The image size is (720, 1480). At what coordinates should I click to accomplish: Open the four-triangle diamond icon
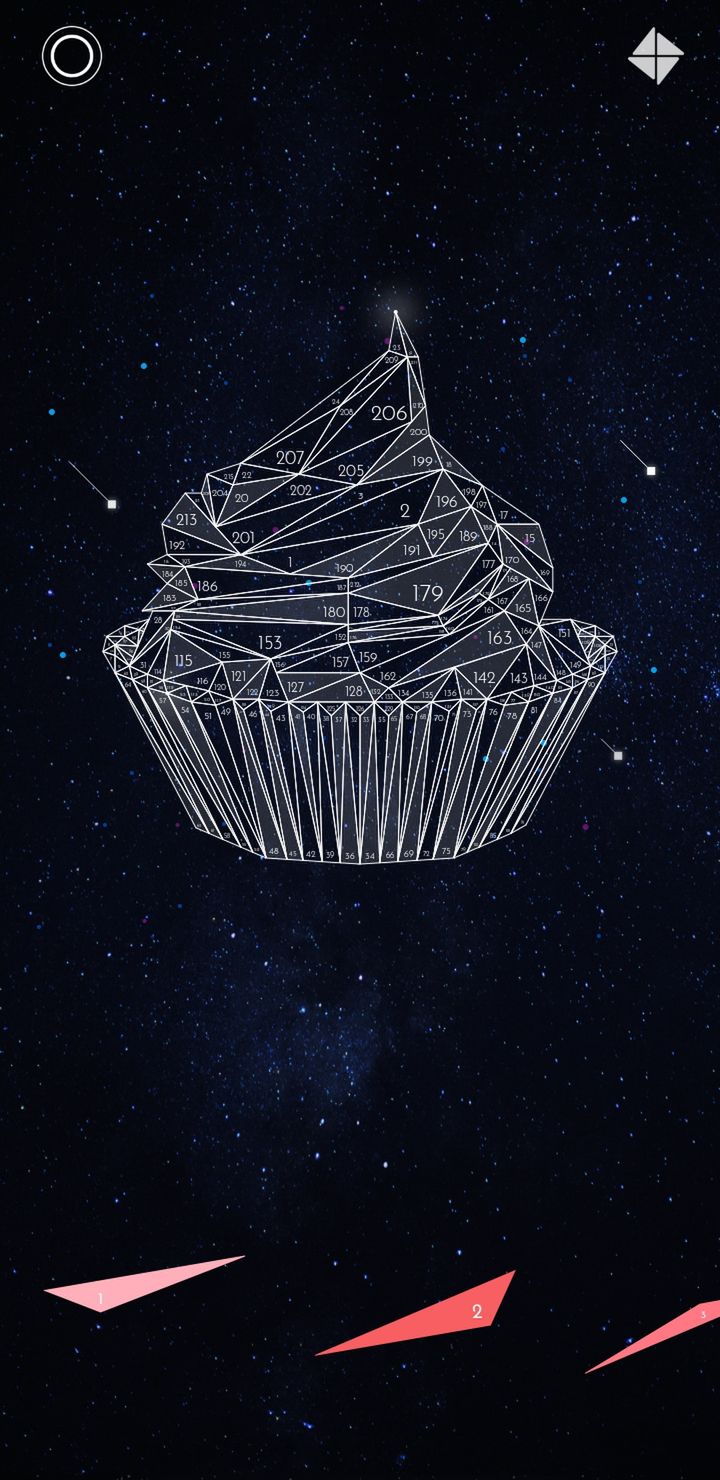coord(656,56)
